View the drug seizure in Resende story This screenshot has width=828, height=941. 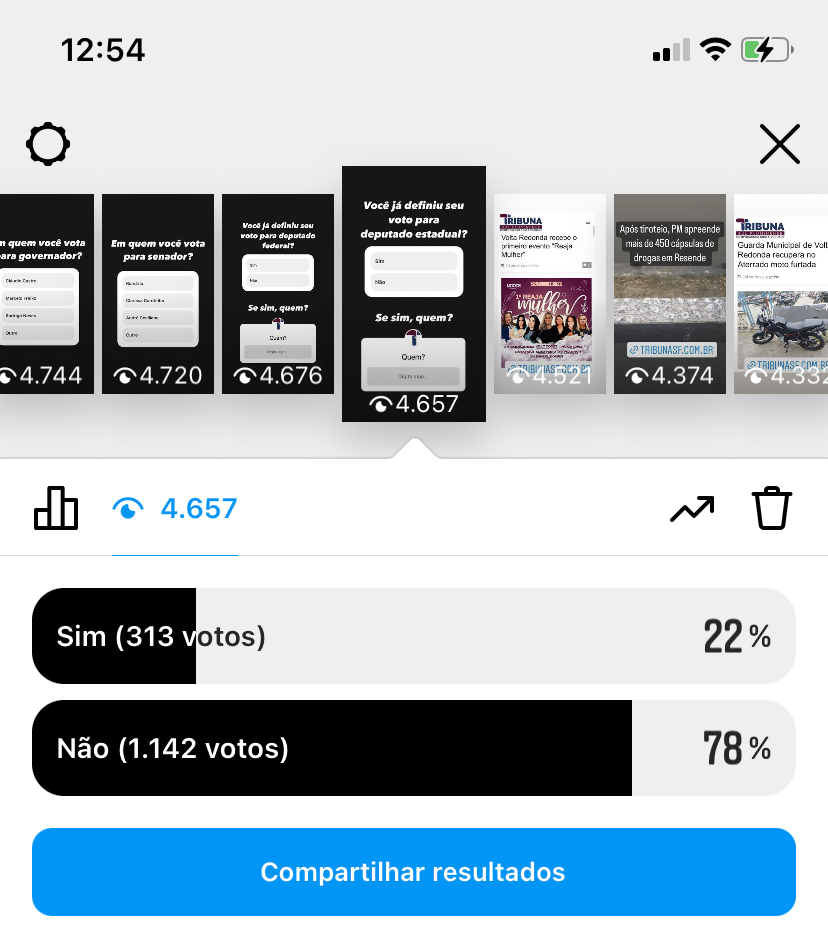coord(669,293)
